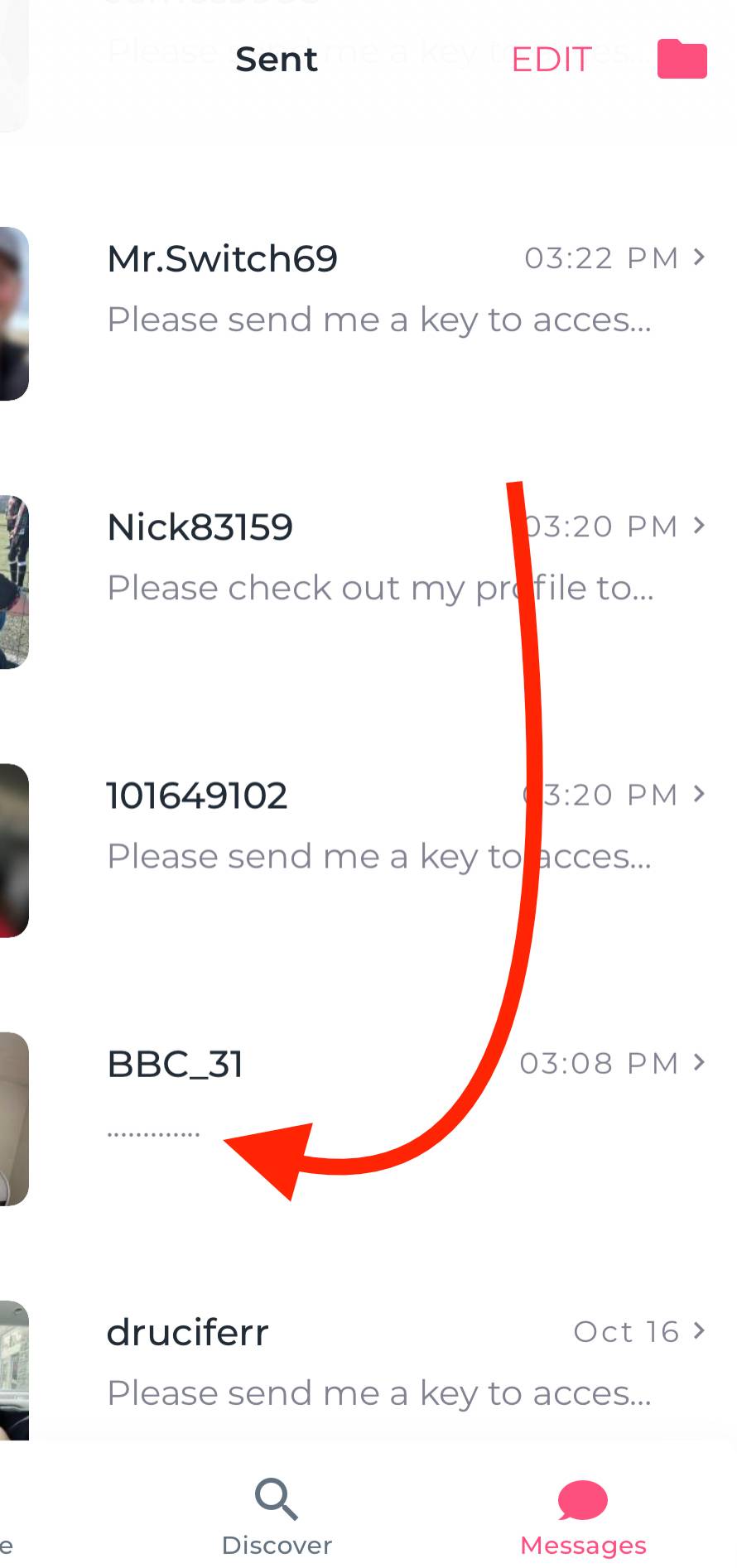View Mr.Switch69's profile photo

click(13, 313)
